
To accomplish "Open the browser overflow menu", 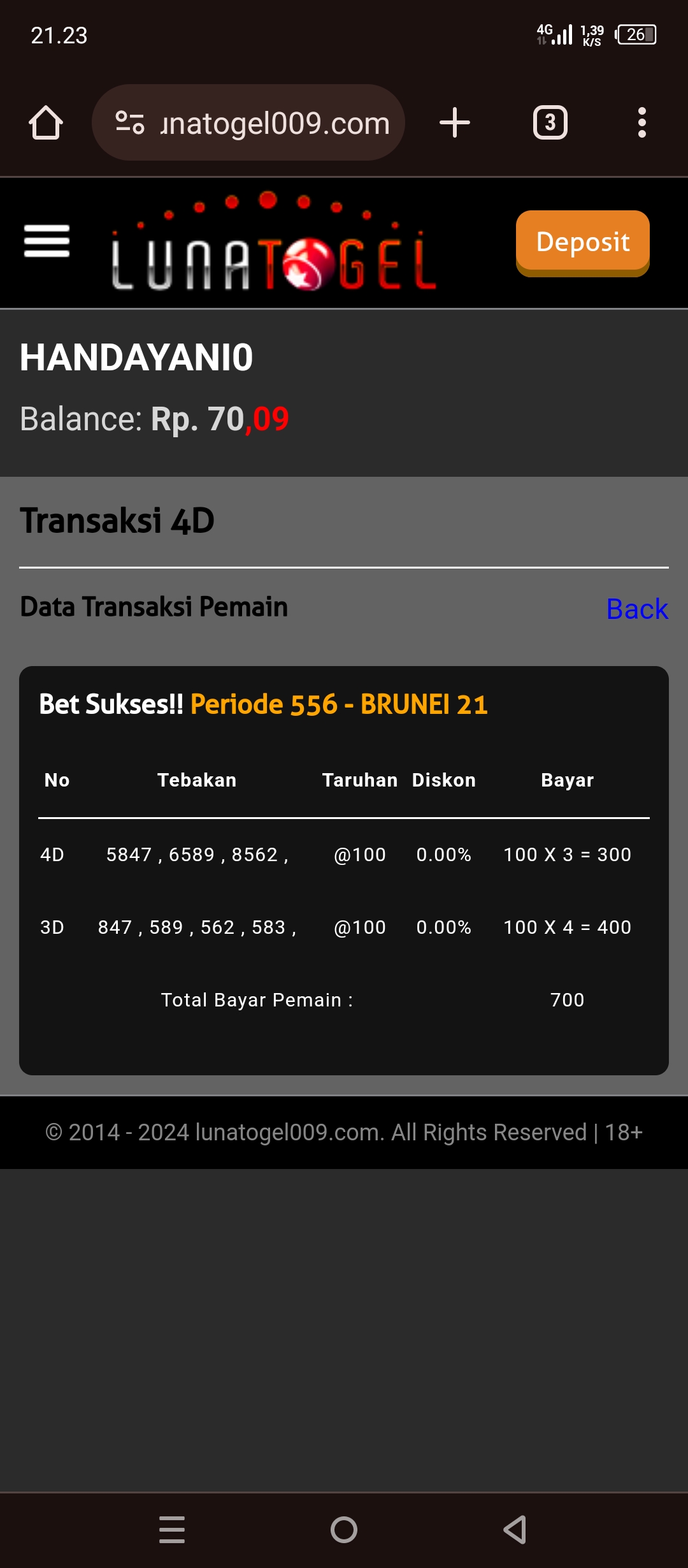I will click(641, 122).
